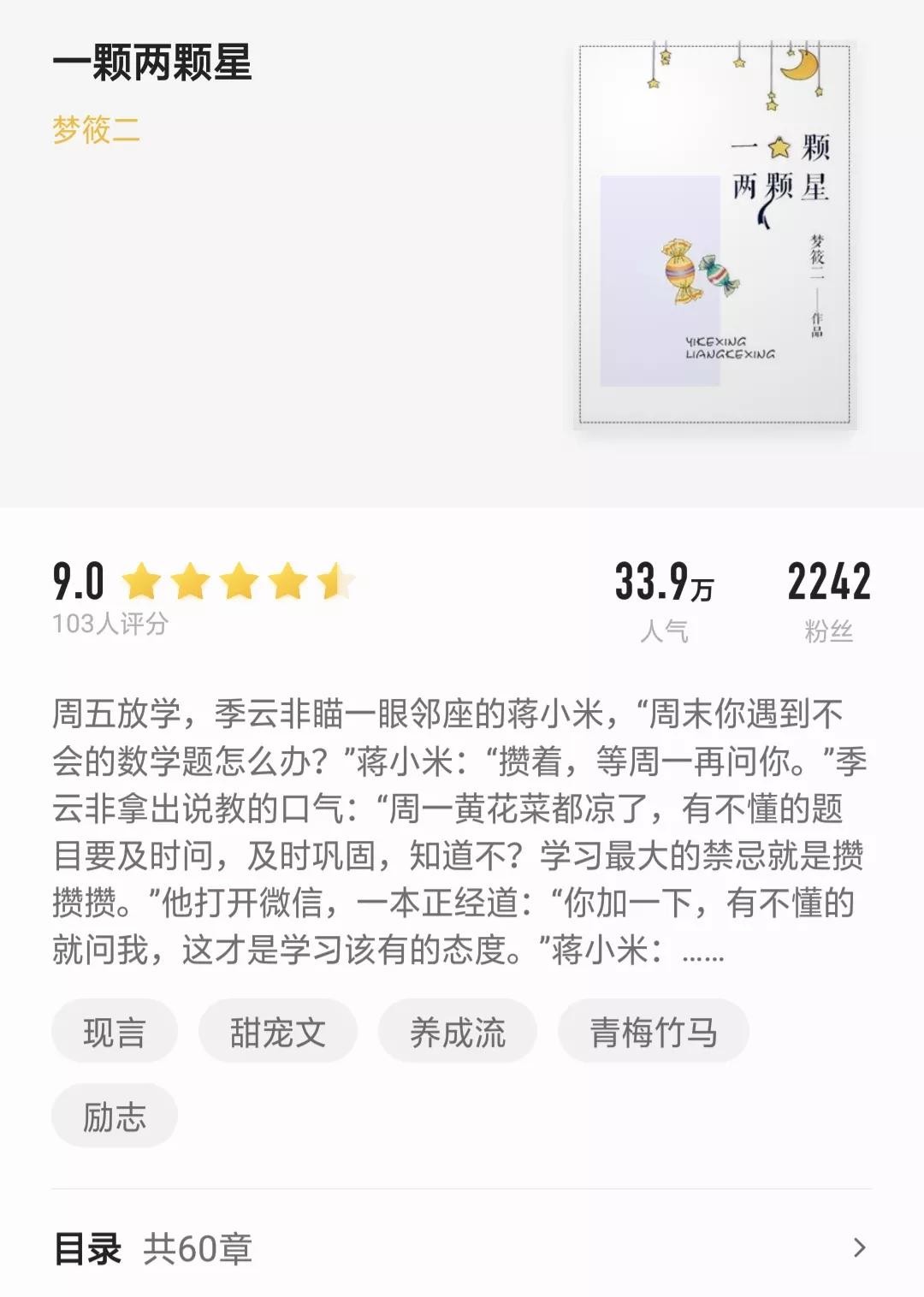Select the 甜宠文 tag chip
The width and height of the screenshot is (924, 1297).
coord(277,1032)
